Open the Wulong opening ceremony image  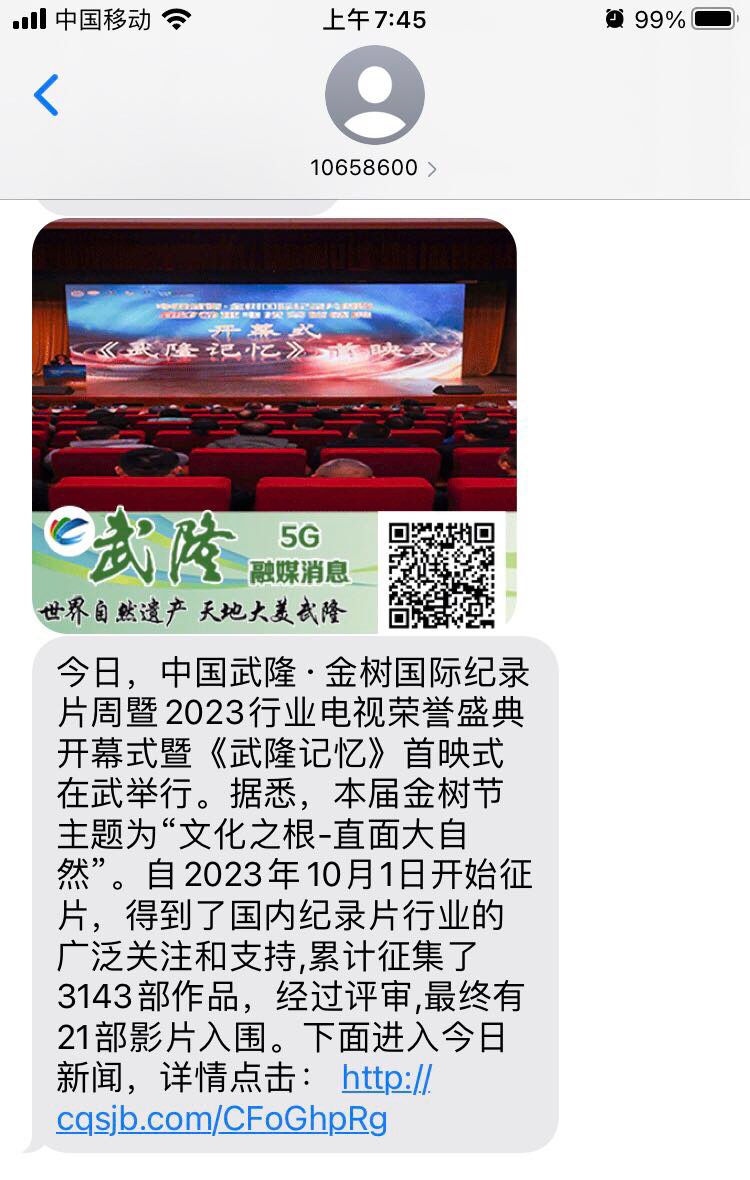274,400
